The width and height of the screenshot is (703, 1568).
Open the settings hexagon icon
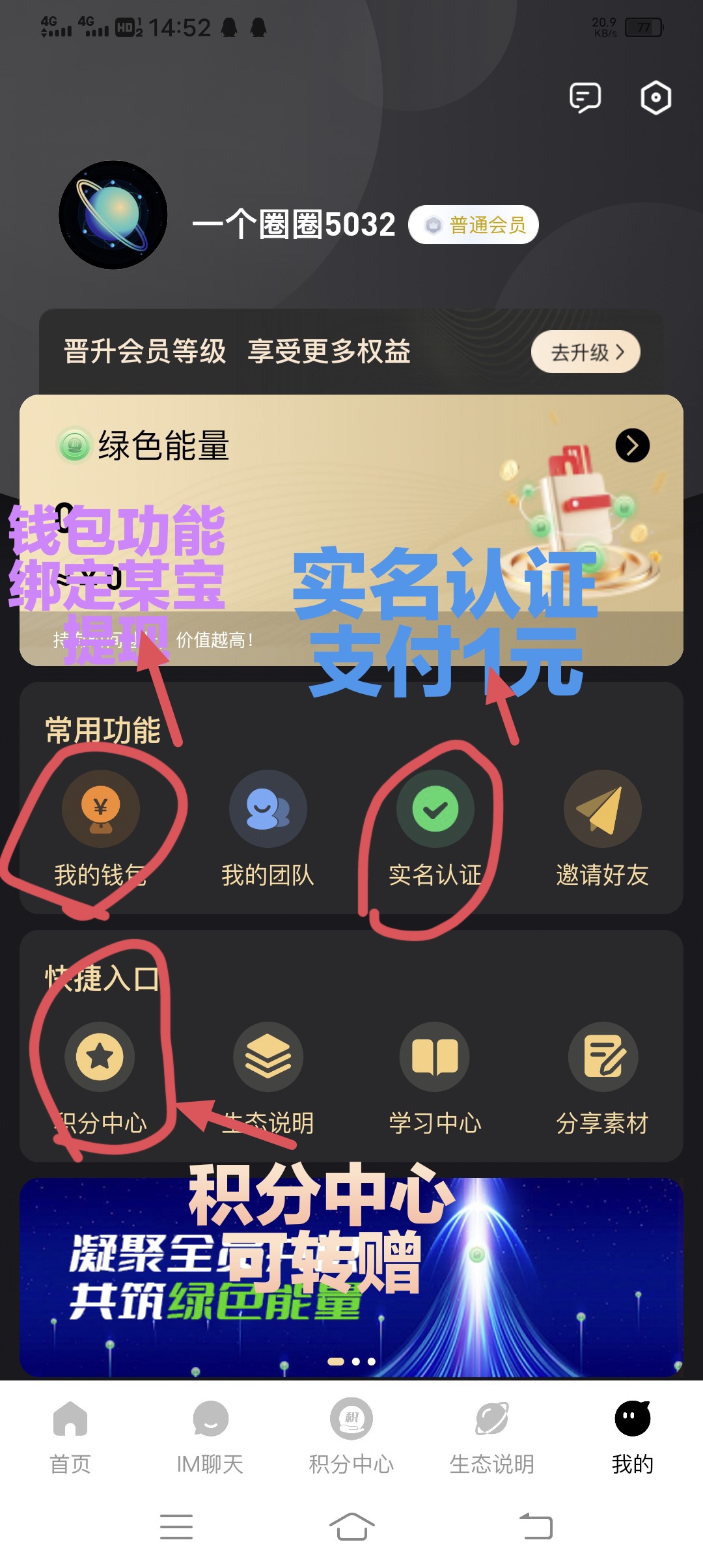pyautogui.click(x=655, y=98)
